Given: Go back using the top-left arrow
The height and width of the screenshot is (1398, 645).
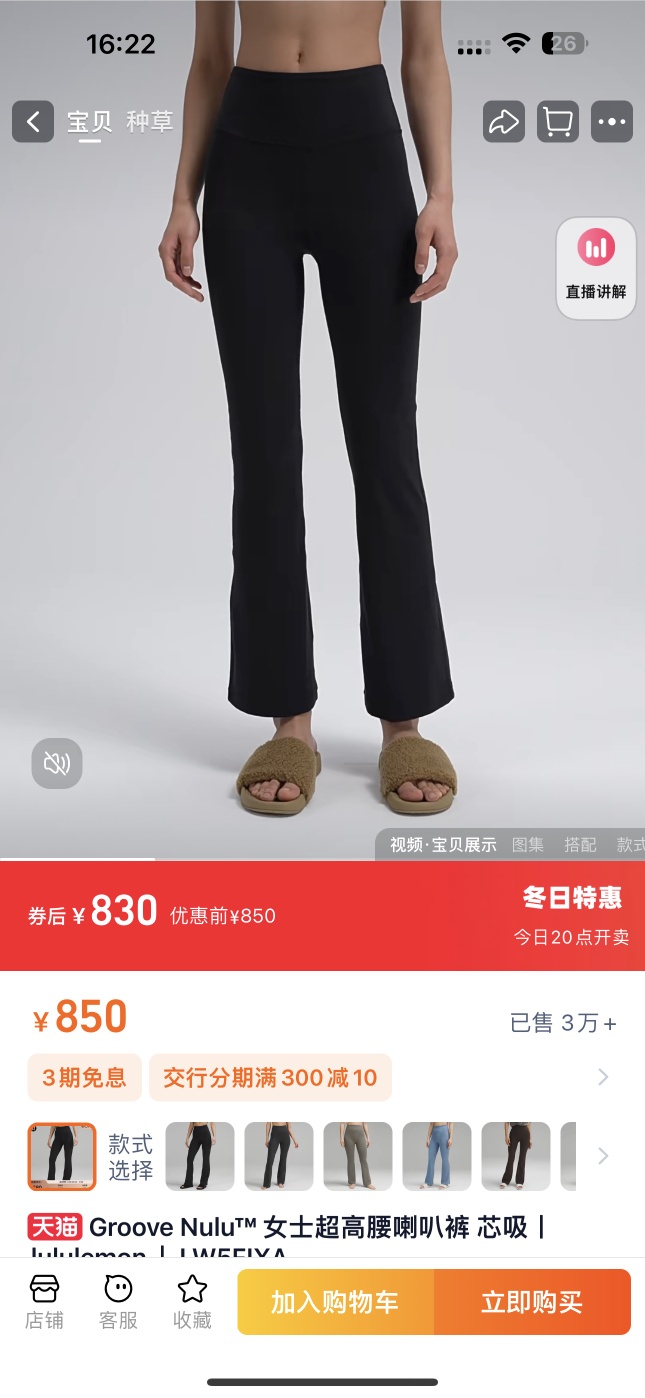Looking at the screenshot, I should [33, 122].
